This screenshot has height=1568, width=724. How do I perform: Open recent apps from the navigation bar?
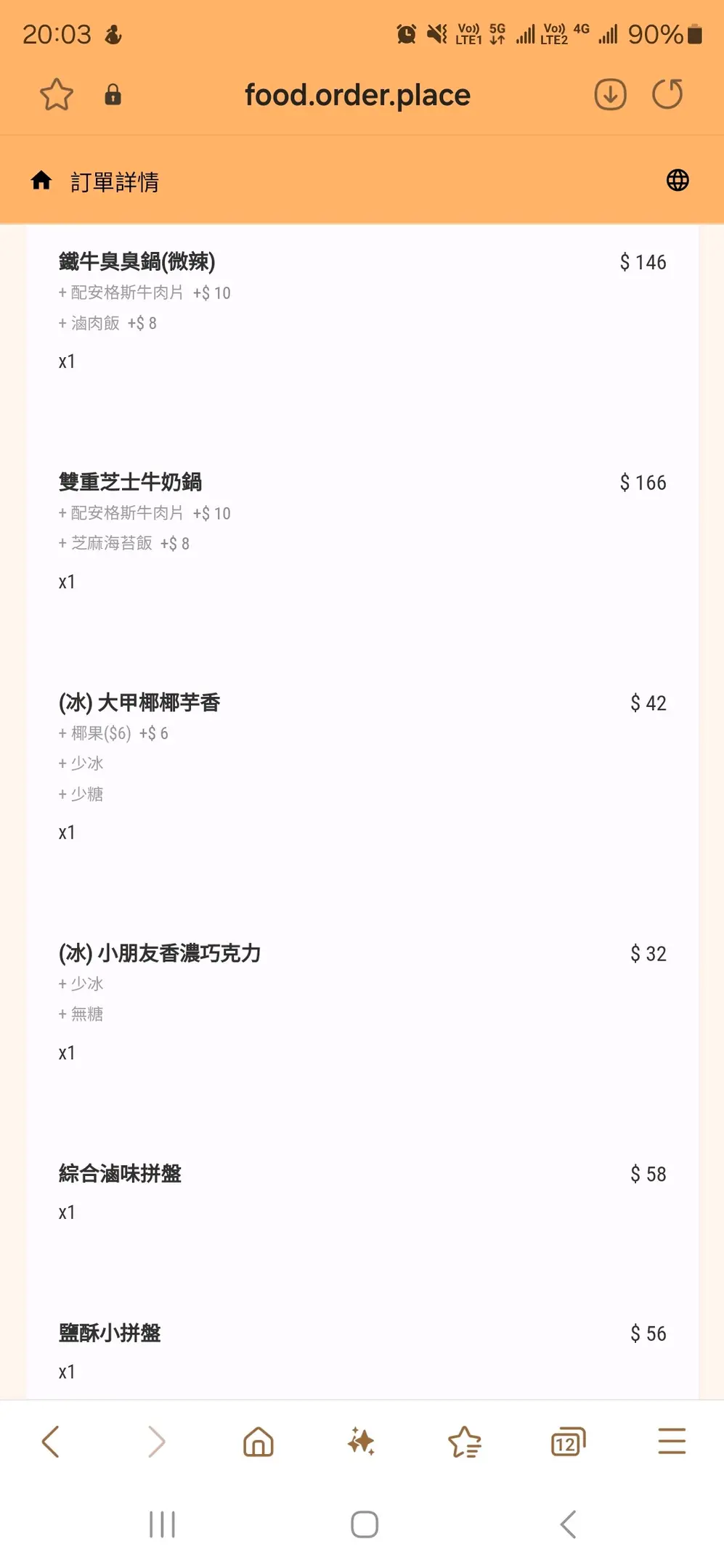coord(162,1524)
